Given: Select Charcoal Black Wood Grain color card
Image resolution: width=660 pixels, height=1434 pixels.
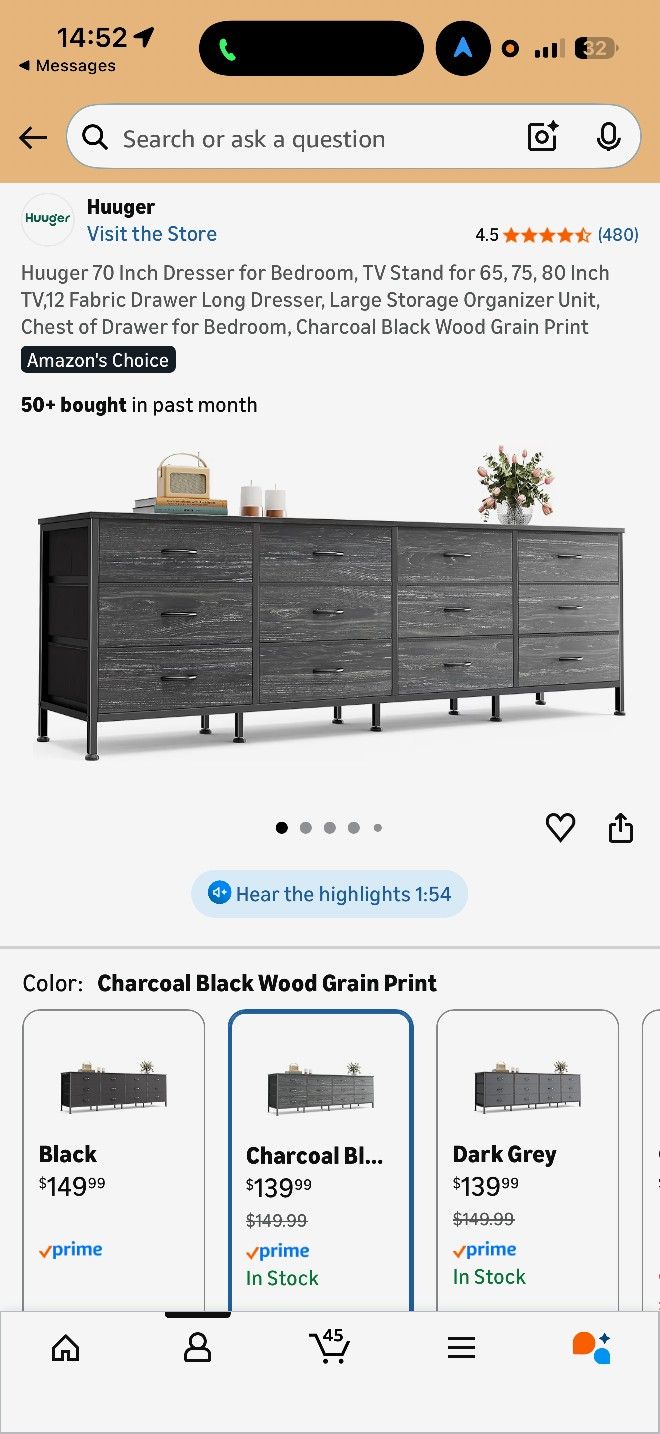Looking at the screenshot, I should point(320,1160).
